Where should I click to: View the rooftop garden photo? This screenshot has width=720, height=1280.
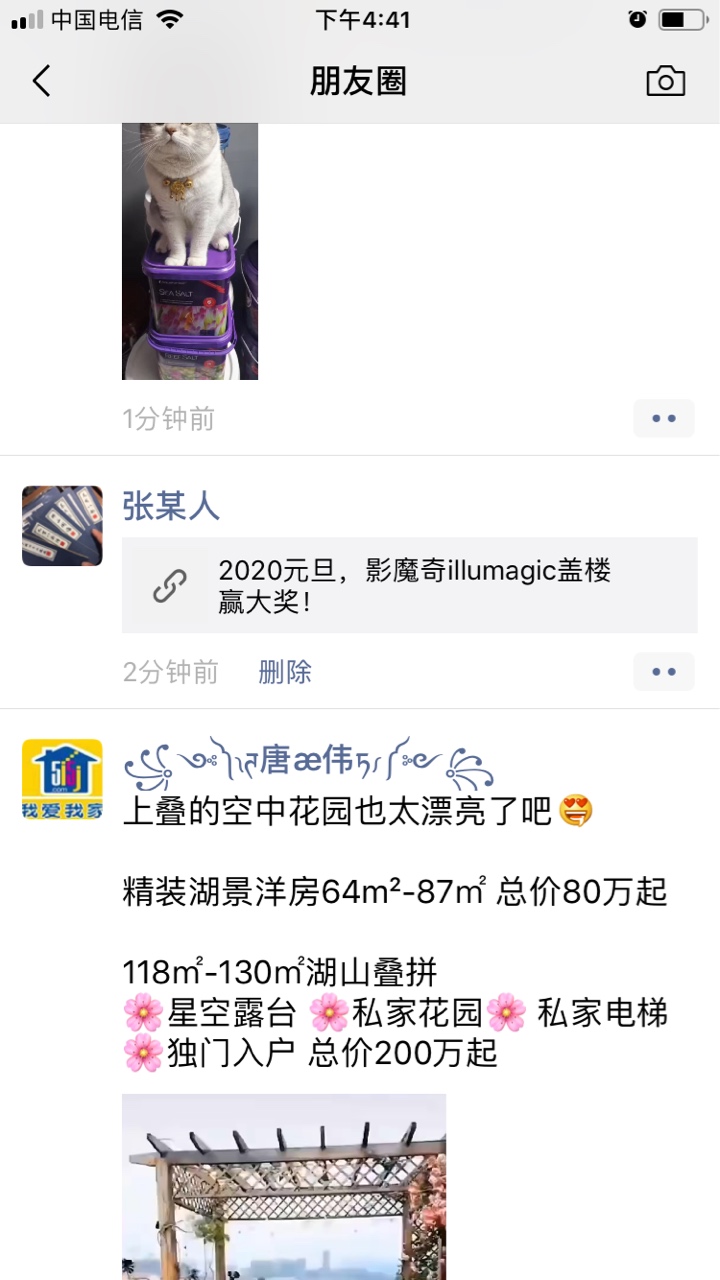pos(284,1187)
